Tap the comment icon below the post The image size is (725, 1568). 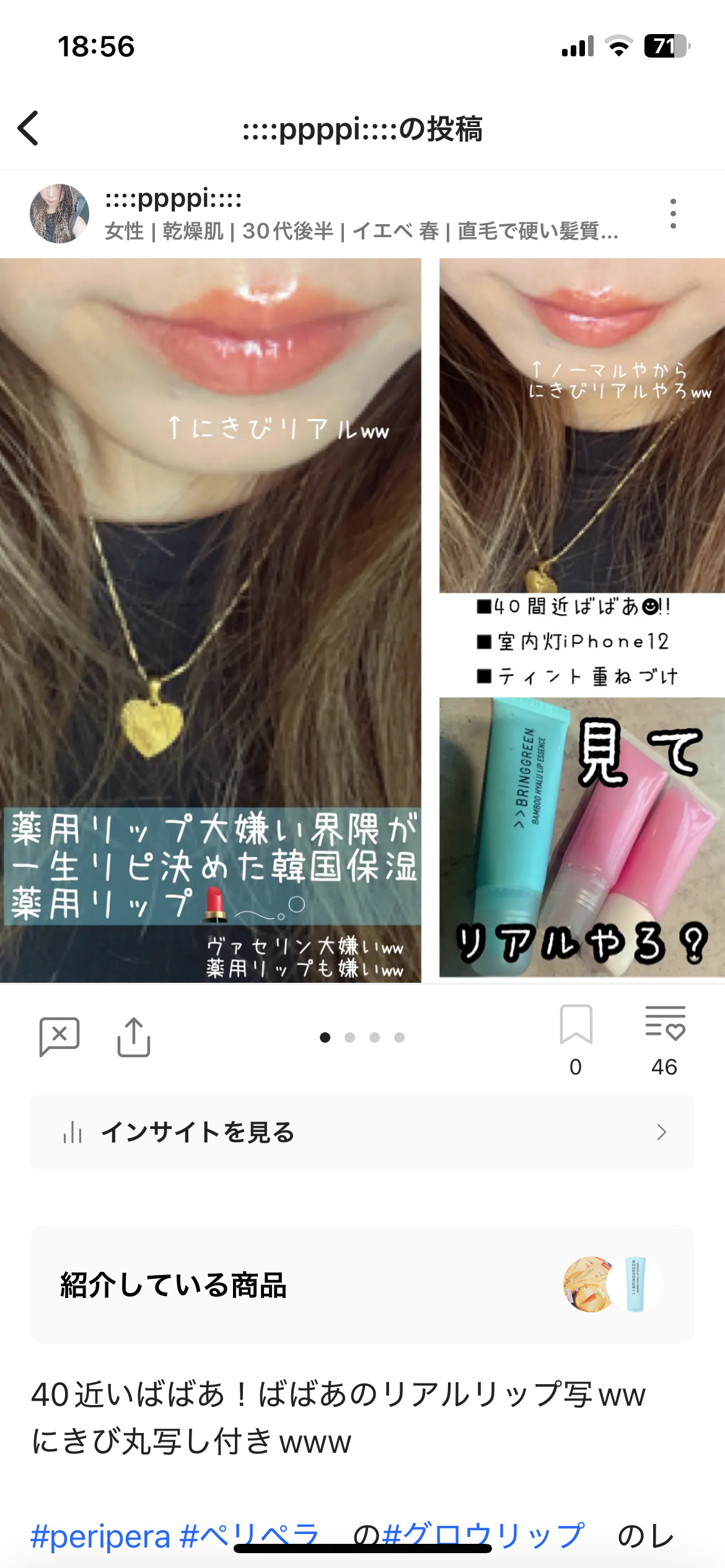(x=59, y=1036)
